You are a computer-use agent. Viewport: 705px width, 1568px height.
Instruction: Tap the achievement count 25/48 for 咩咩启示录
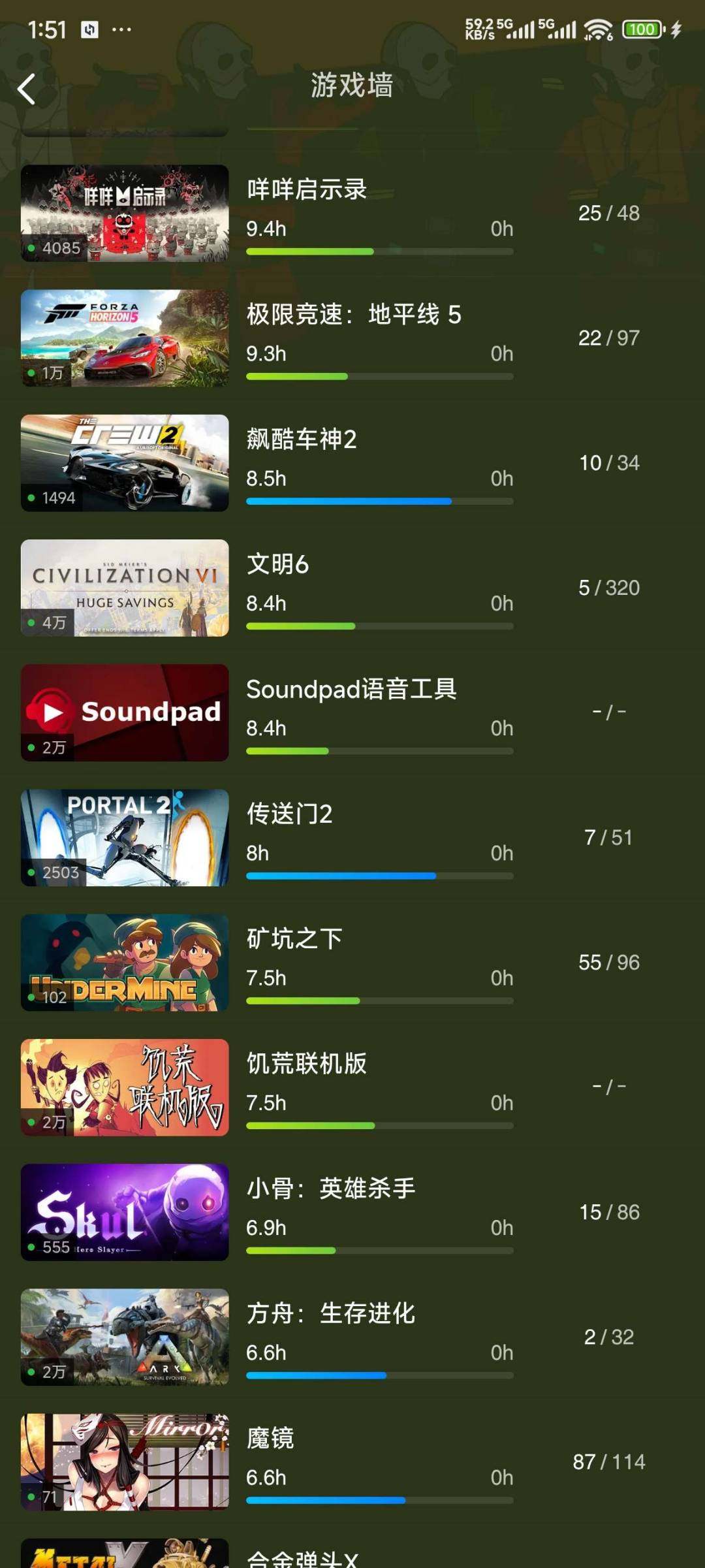(610, 213)
